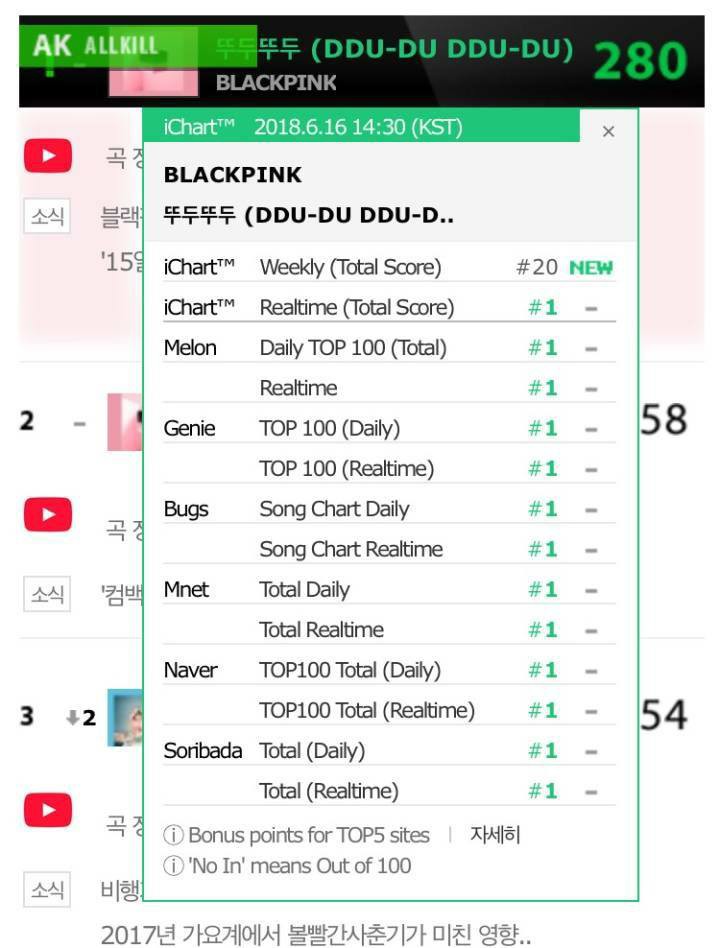Viewport: 720px width, 948px height.
Task: Close the iChart details popup
Action: click(x=608, y=131)
